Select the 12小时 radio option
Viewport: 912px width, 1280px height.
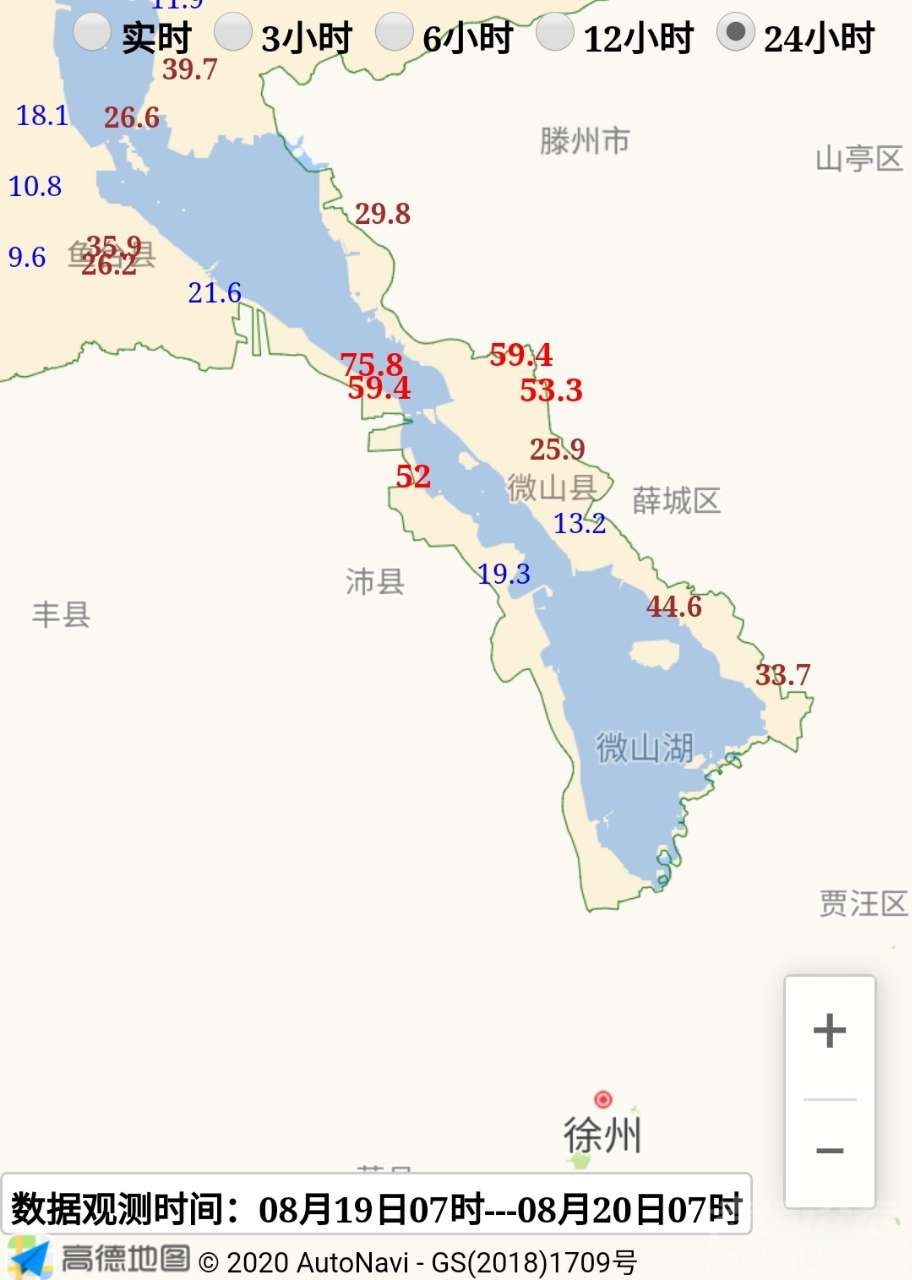coord(555,32)
